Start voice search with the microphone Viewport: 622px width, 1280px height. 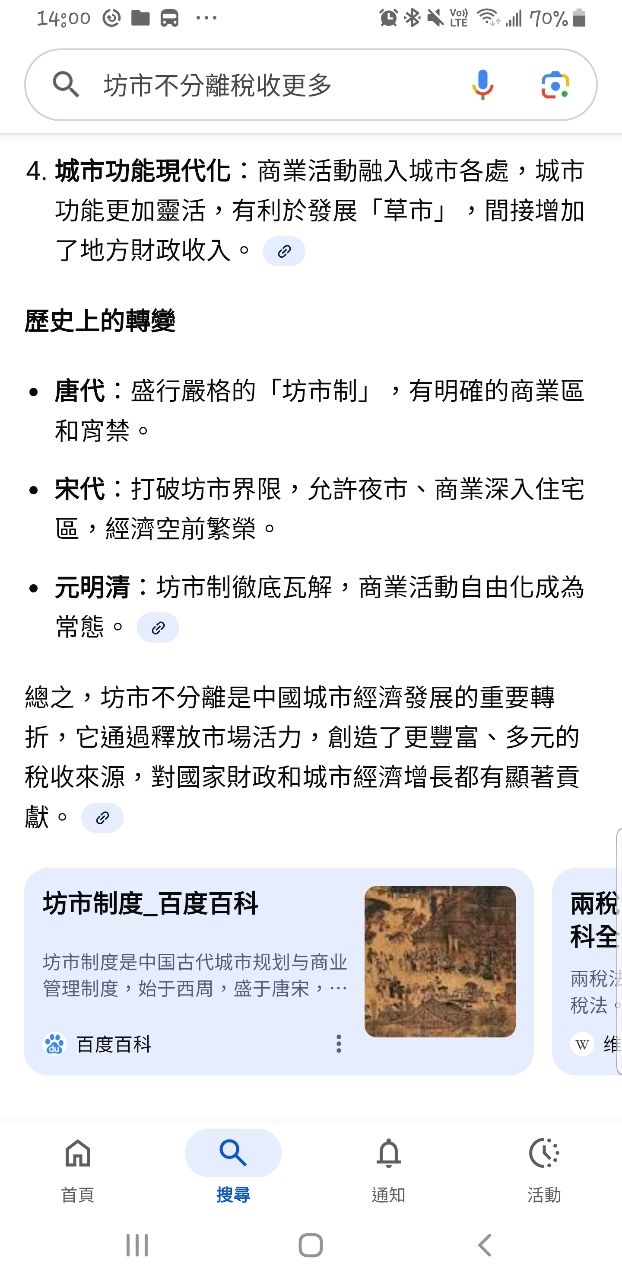[482, 85]
